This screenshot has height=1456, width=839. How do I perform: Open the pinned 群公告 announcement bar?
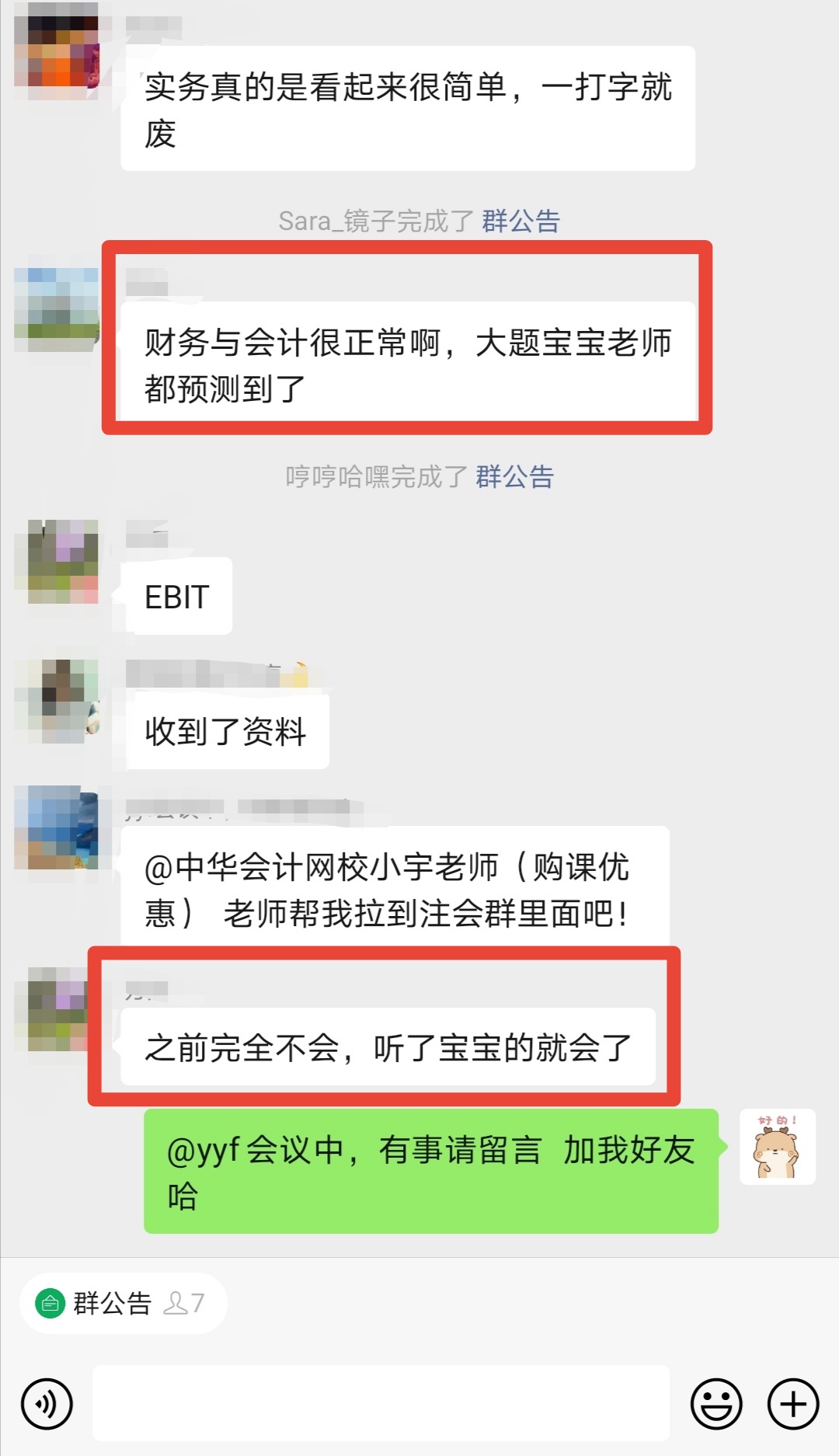pyautogui.click(x=124, y=1302)
